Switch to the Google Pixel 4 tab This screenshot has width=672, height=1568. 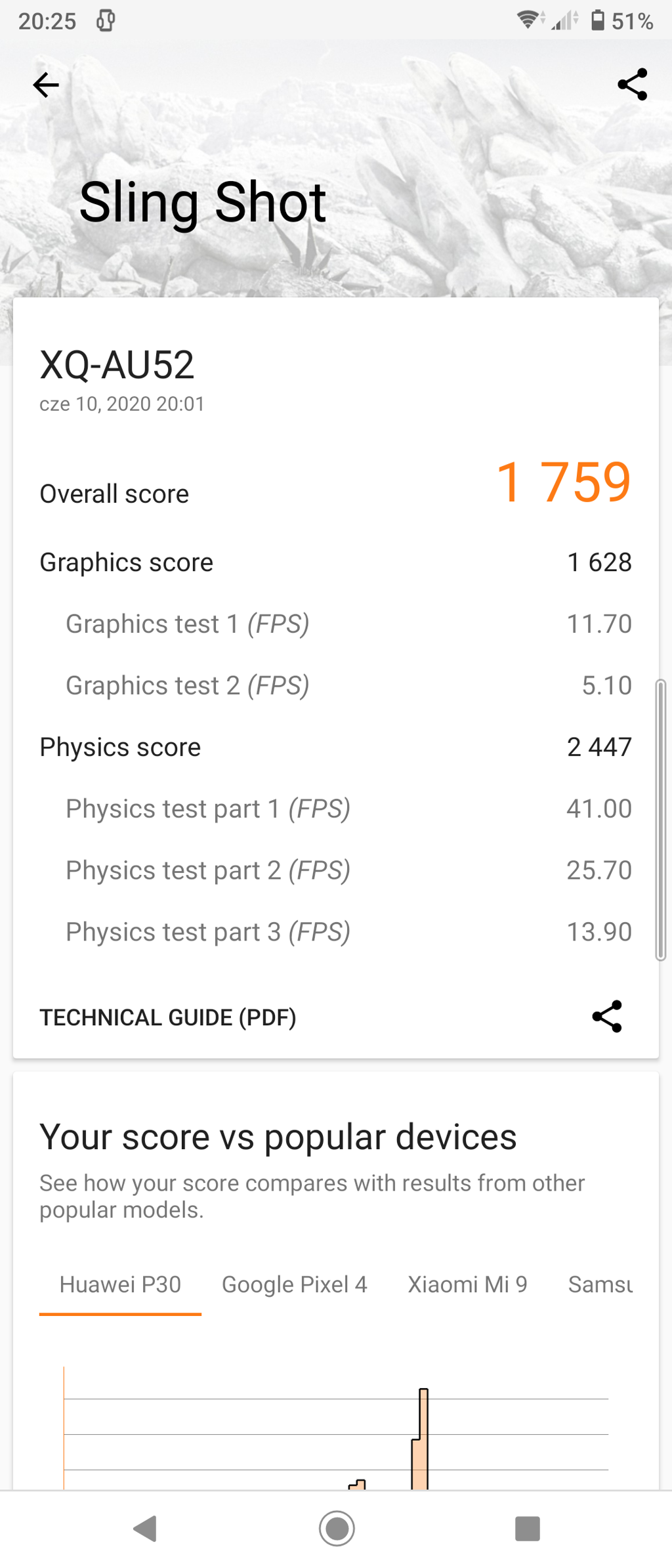pos(294,1284)
